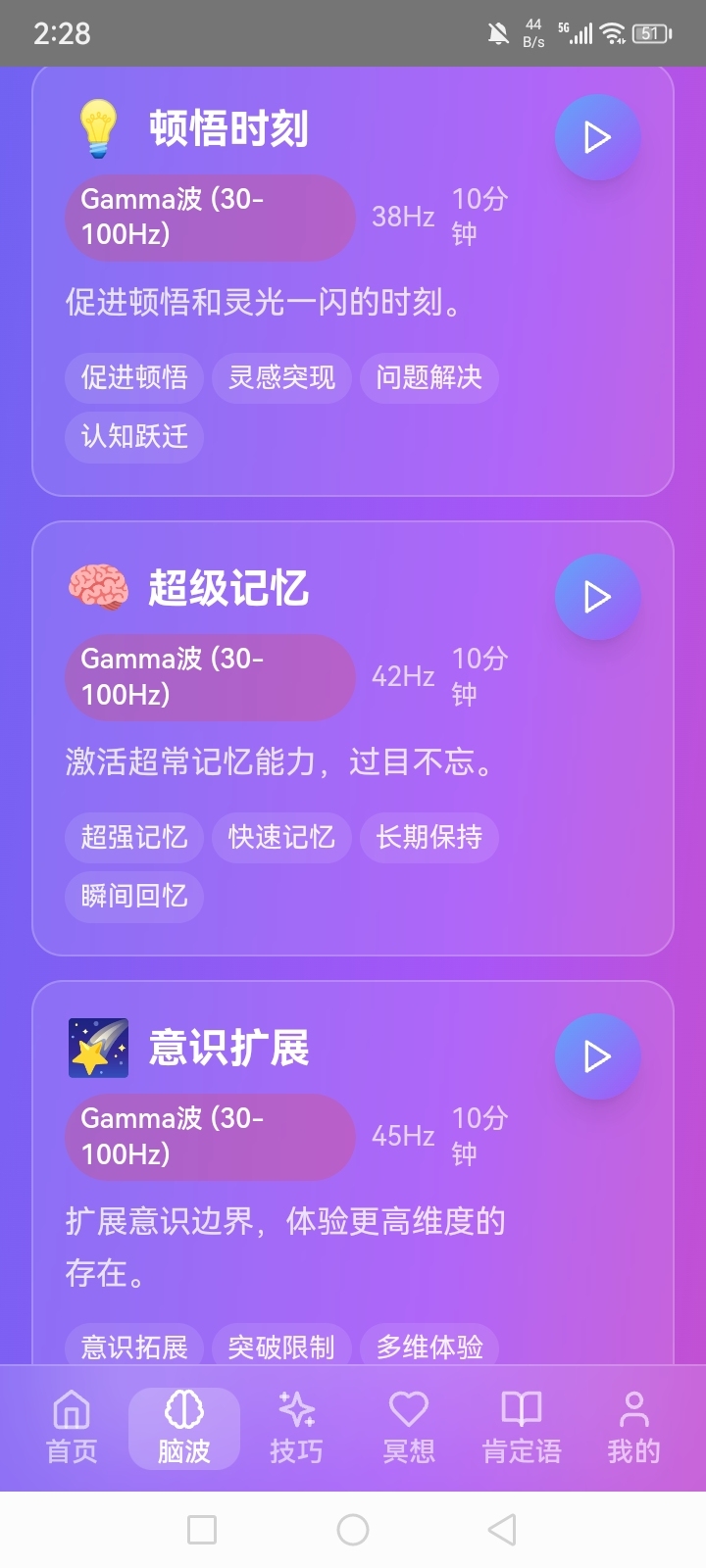
Task: Open the 顿悟时刻 card
Action: (x=228, y=129)
